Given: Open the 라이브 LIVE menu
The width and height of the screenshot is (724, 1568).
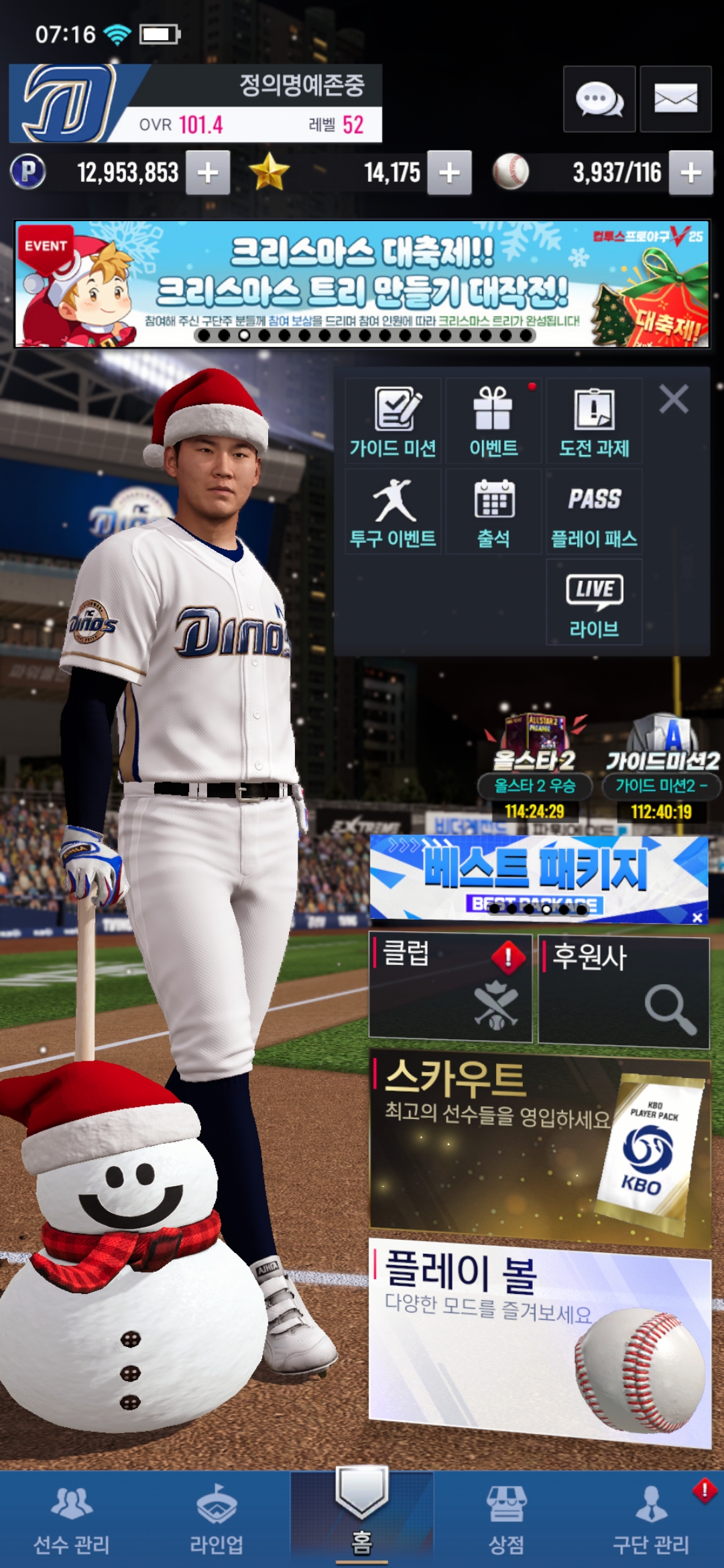Looking at the screenshot, I should (594, 602).
